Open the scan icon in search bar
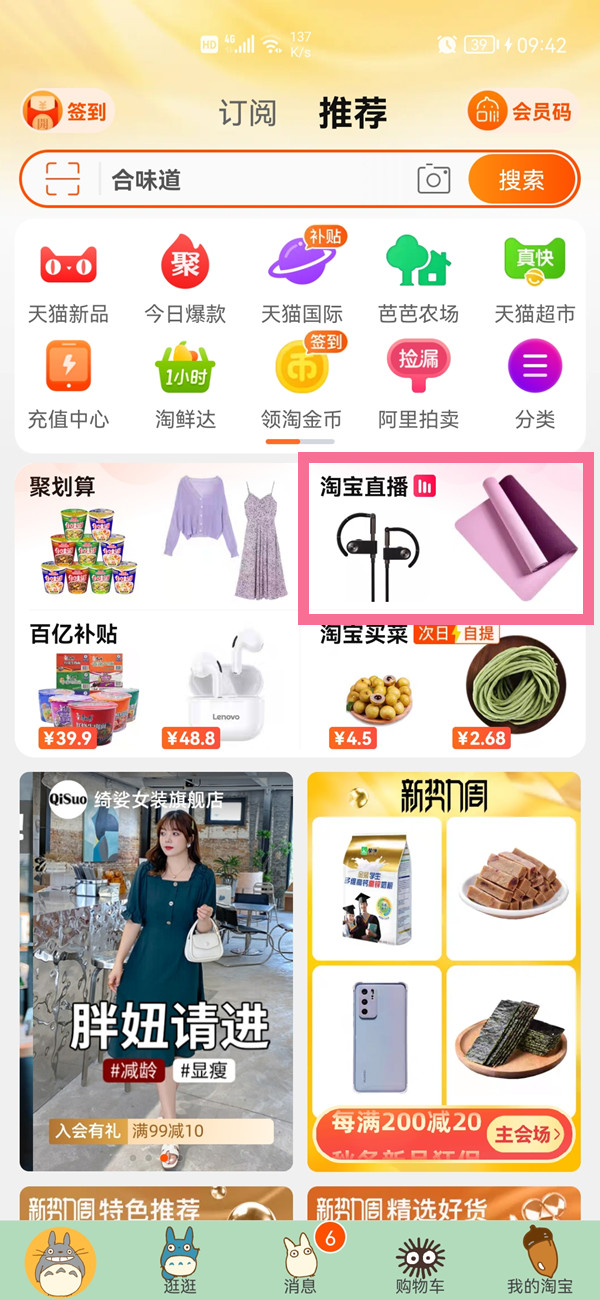 (62, 180)
